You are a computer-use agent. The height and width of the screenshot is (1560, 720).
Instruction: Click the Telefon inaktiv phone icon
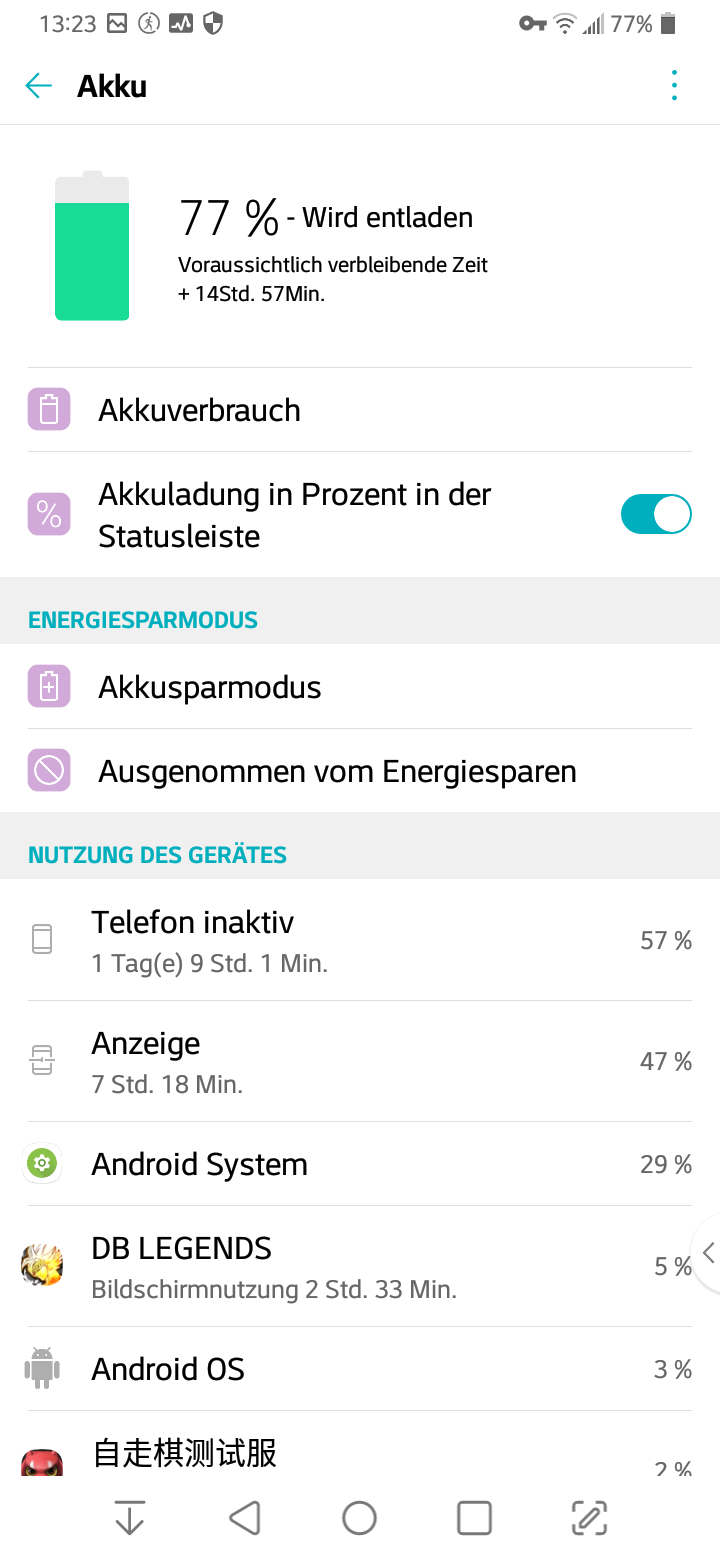point(41,938)
